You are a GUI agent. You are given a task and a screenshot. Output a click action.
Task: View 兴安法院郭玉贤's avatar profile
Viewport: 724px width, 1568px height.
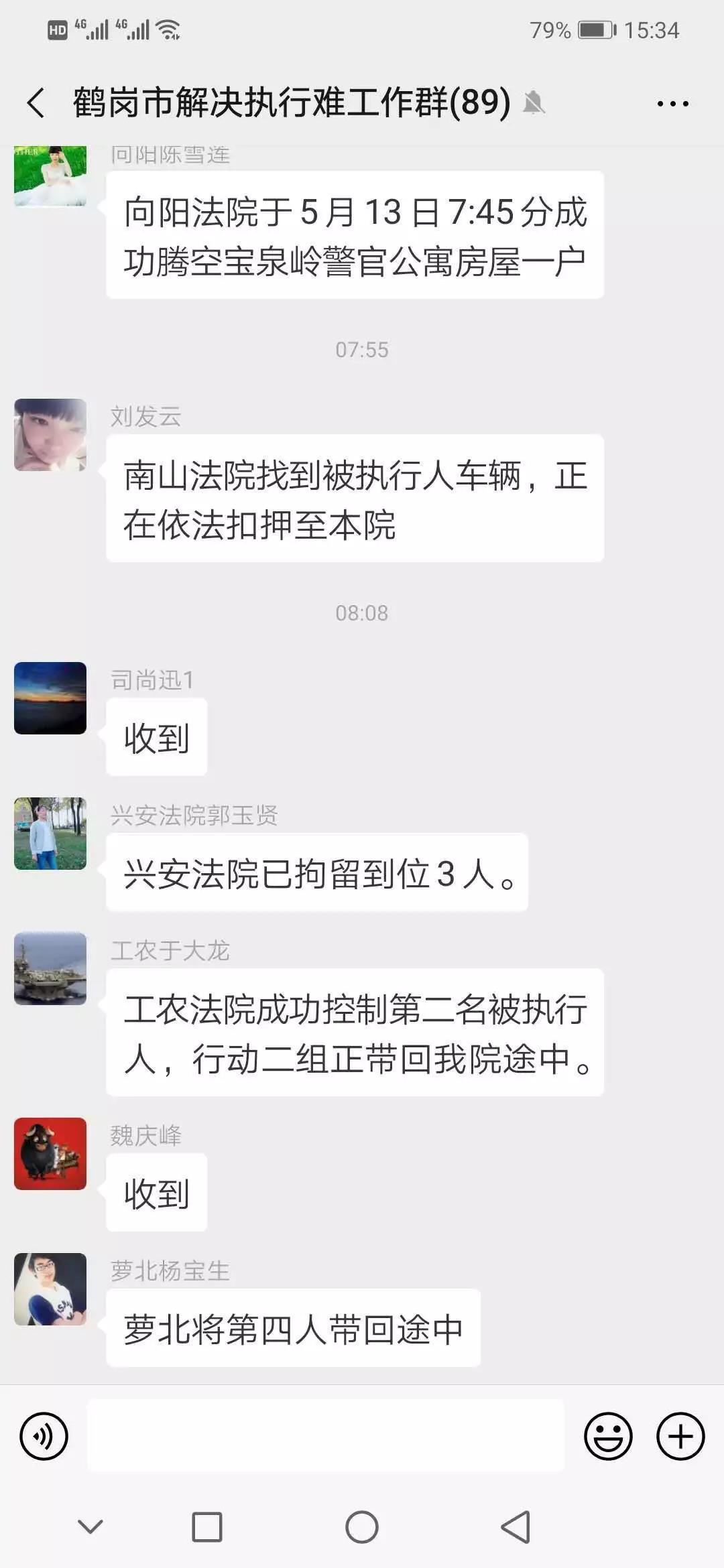pyautogui.click(x=50, y=834)
